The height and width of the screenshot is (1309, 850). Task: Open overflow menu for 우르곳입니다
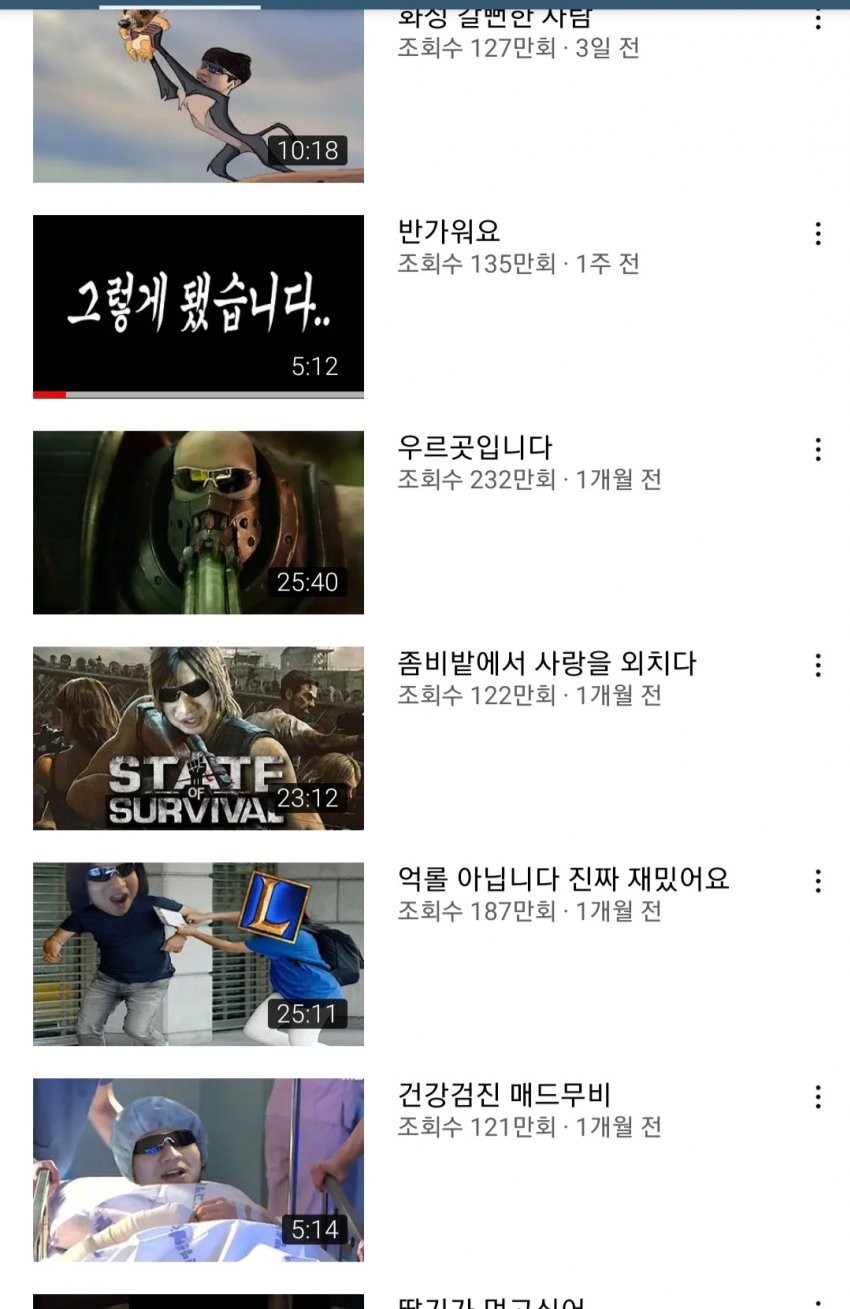point(818,450)
